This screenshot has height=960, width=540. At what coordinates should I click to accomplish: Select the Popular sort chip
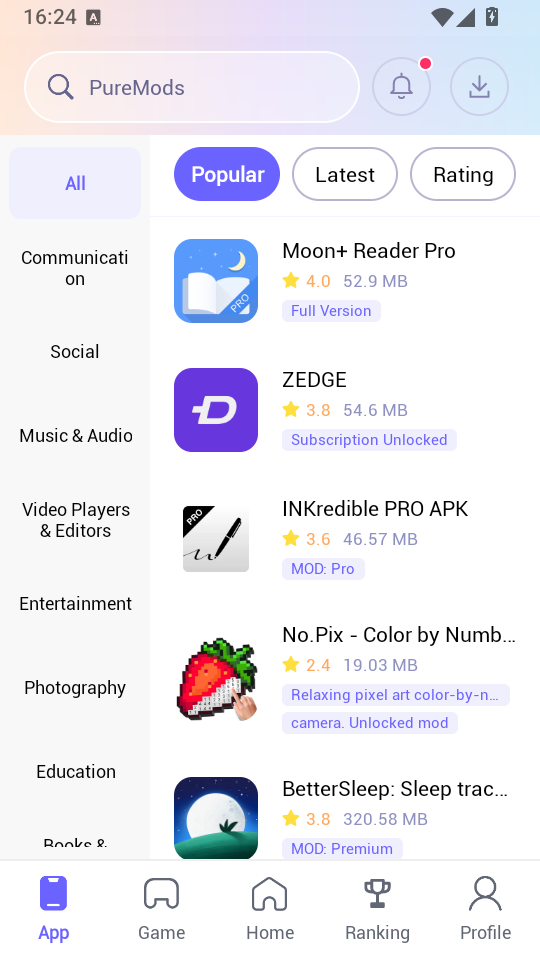(227, 174)
